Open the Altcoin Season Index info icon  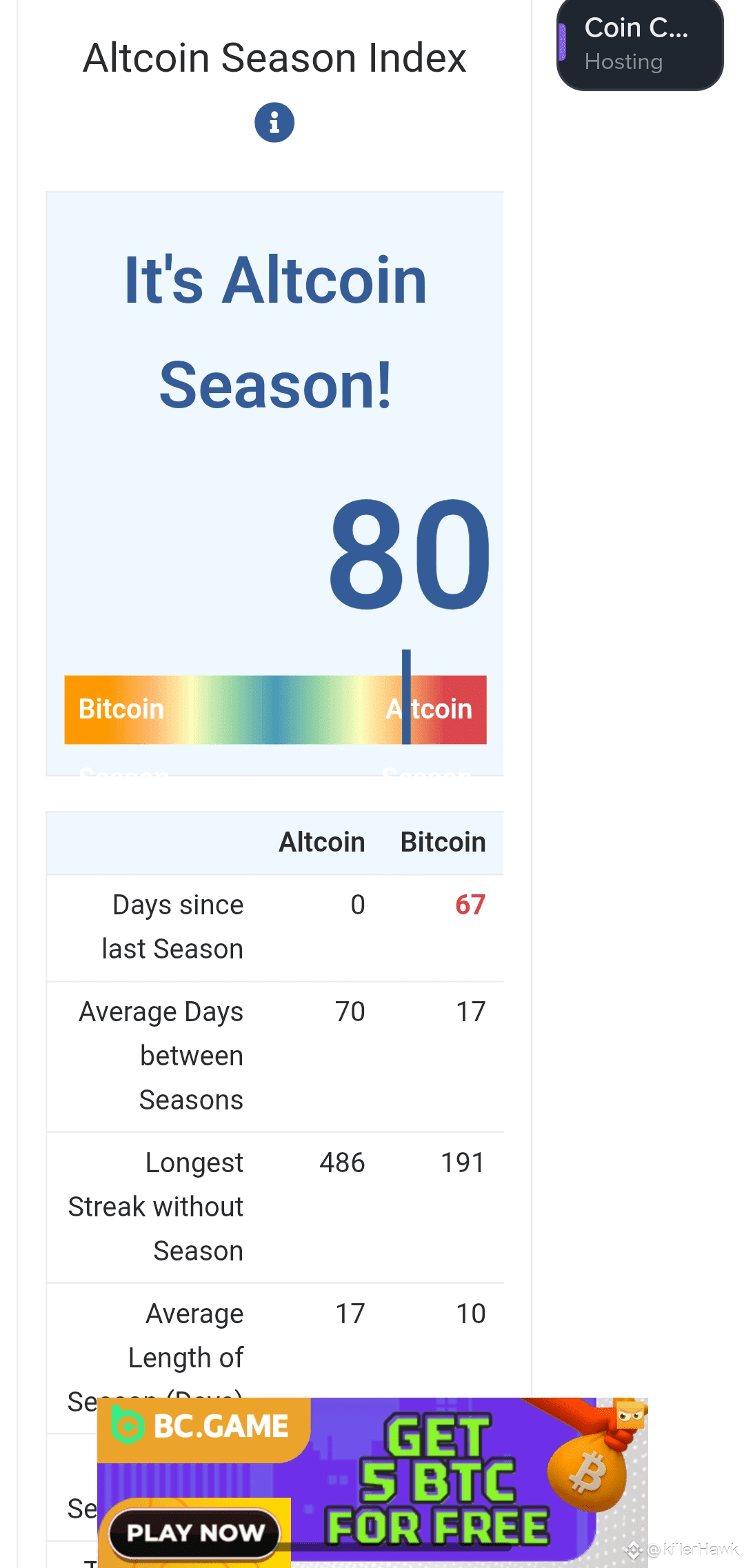tap(274, 123)
